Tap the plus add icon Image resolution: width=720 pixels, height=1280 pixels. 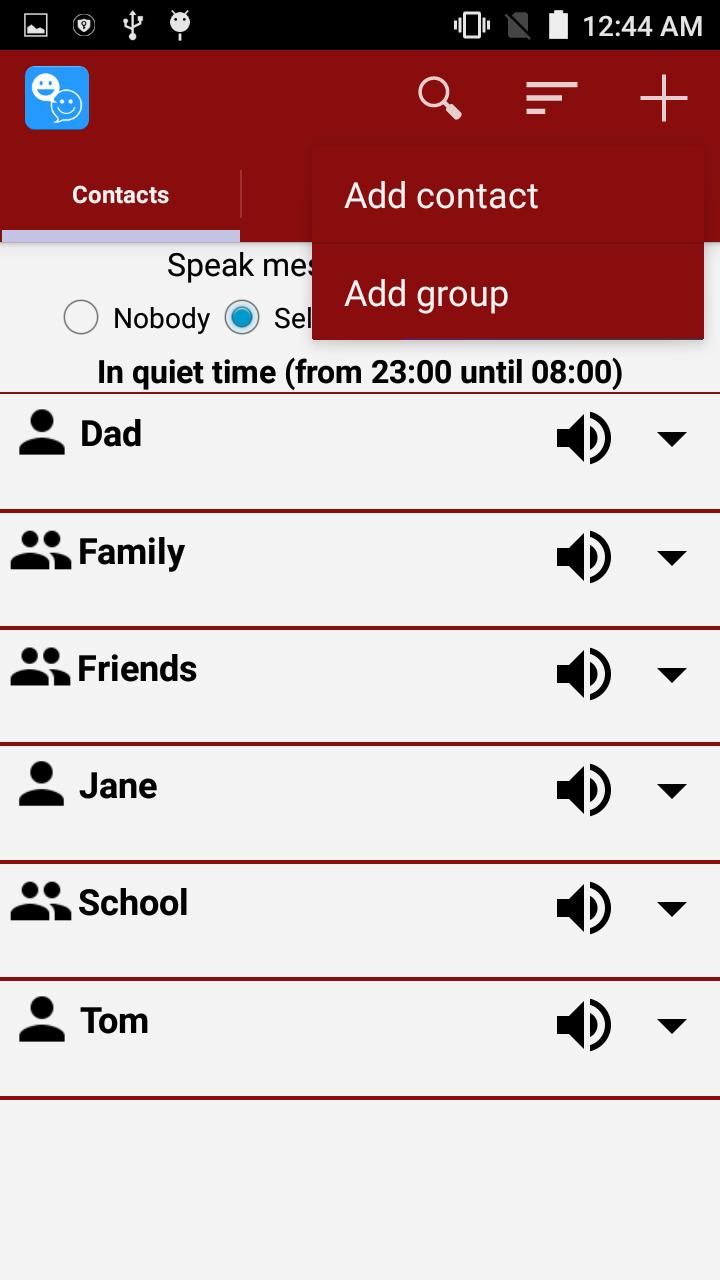pos(664,99)
